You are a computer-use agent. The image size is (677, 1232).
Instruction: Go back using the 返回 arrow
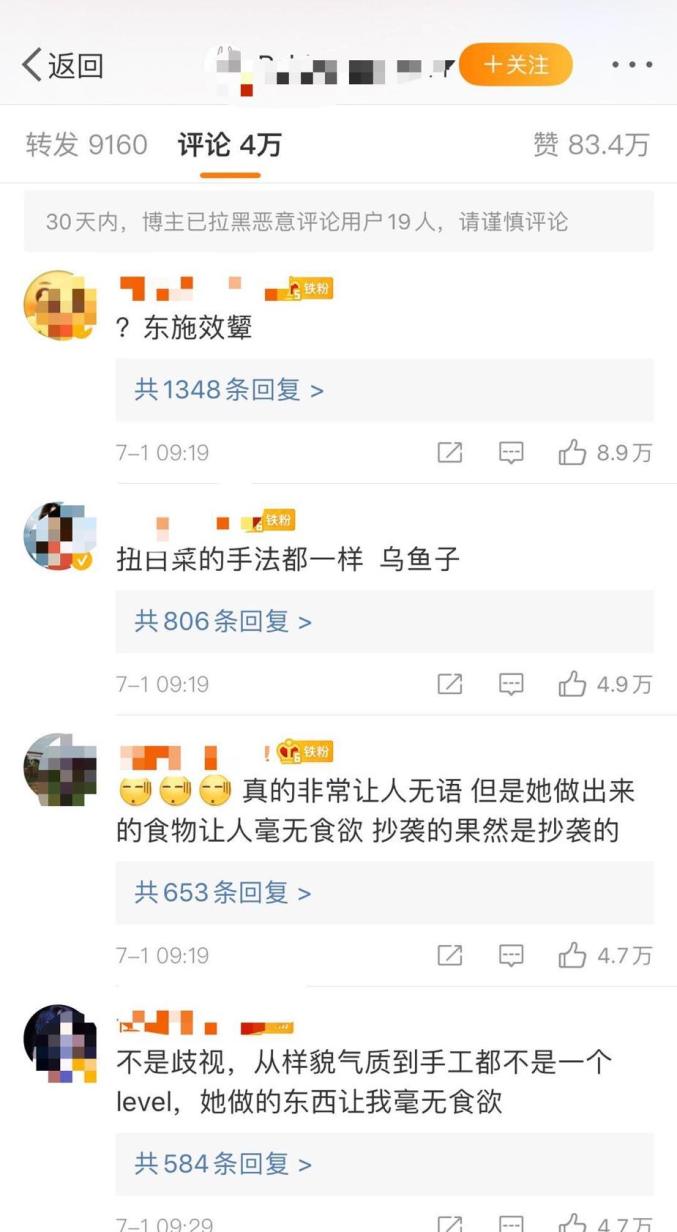click(x=62, y=66)
